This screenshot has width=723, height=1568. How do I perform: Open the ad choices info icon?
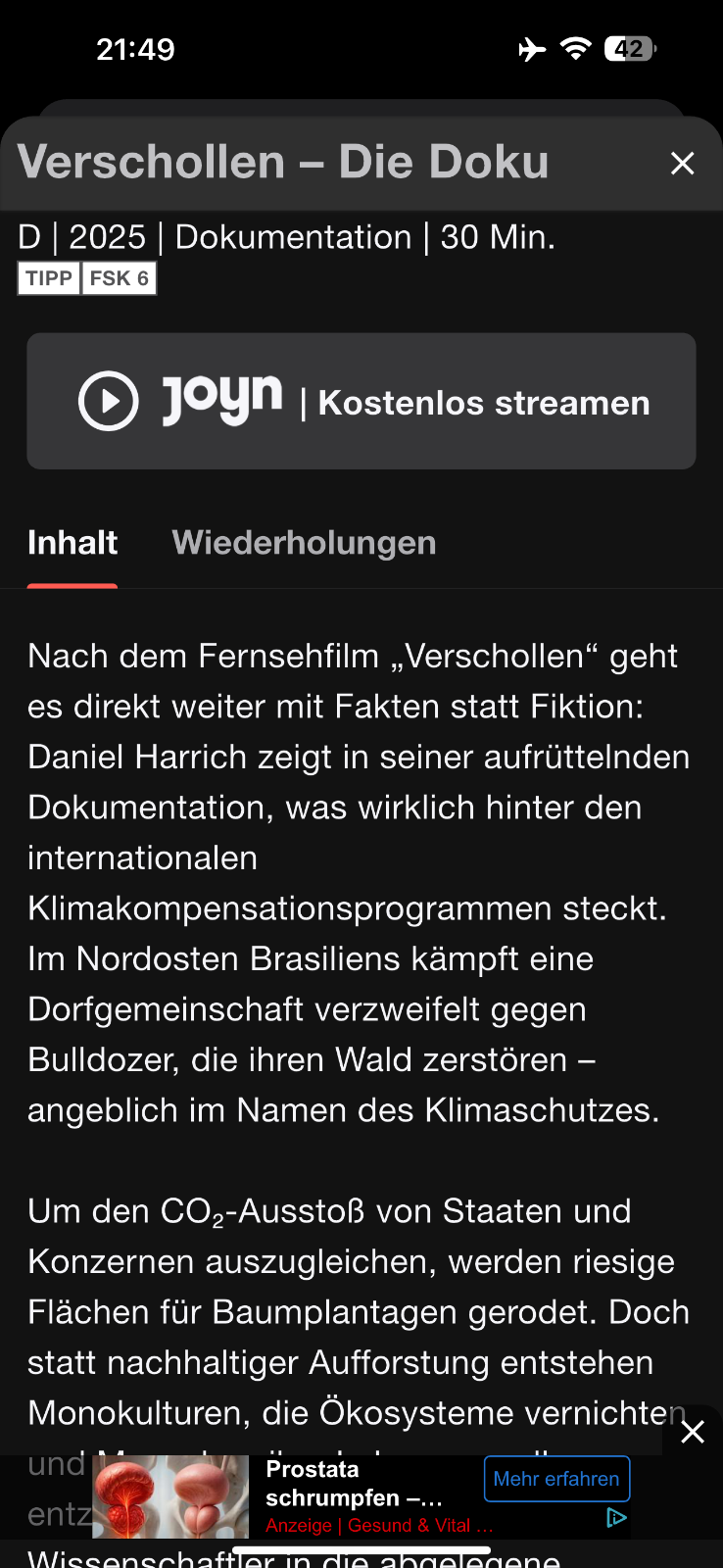pos(616,1518)
